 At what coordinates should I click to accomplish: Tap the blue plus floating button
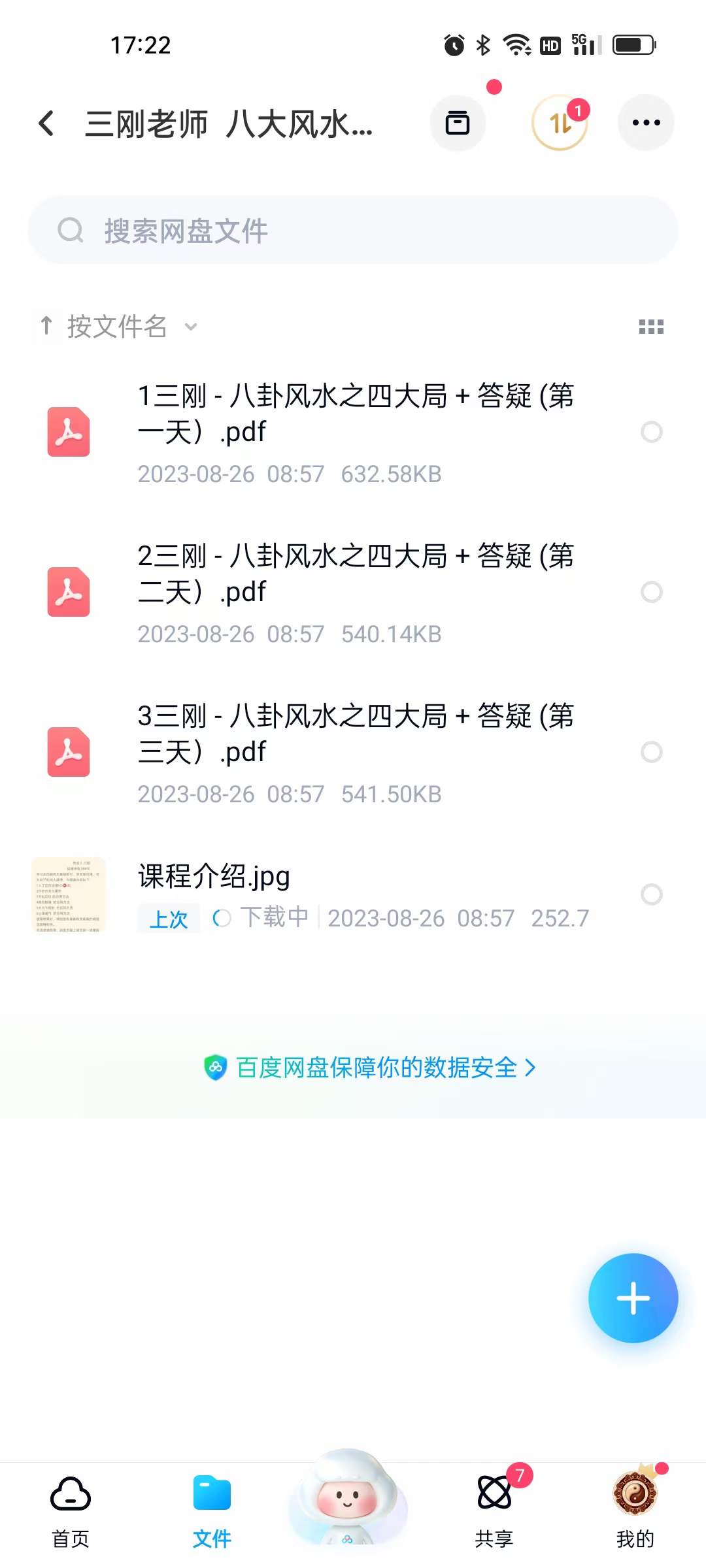pyautogui.click(x=633, y=1298)
